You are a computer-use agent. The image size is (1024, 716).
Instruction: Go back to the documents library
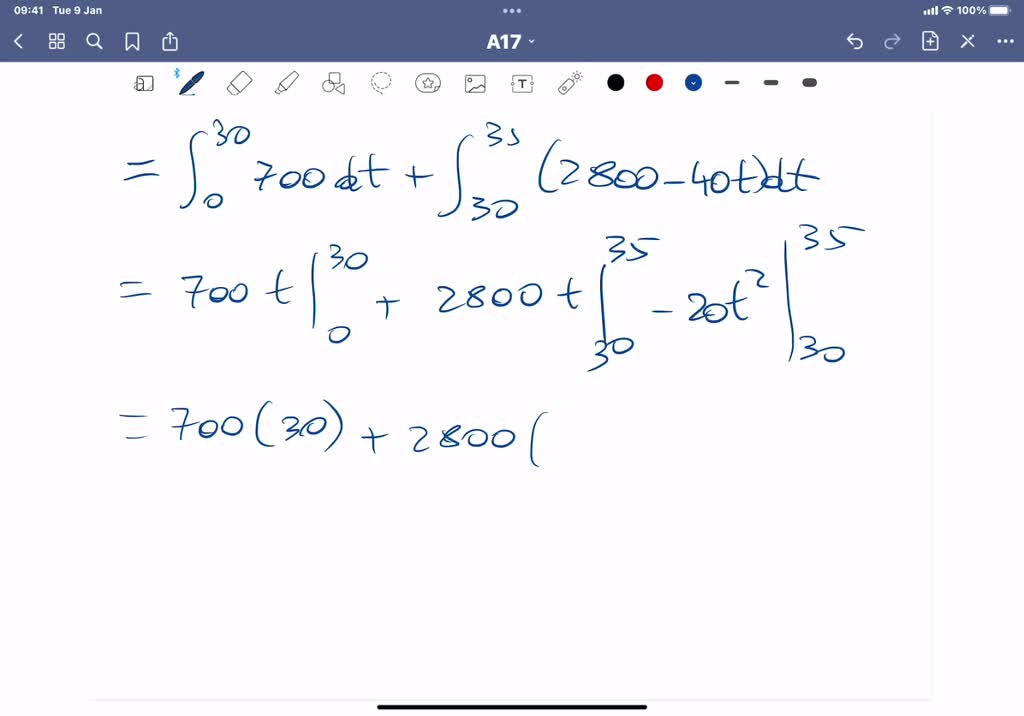pos(18,41)
